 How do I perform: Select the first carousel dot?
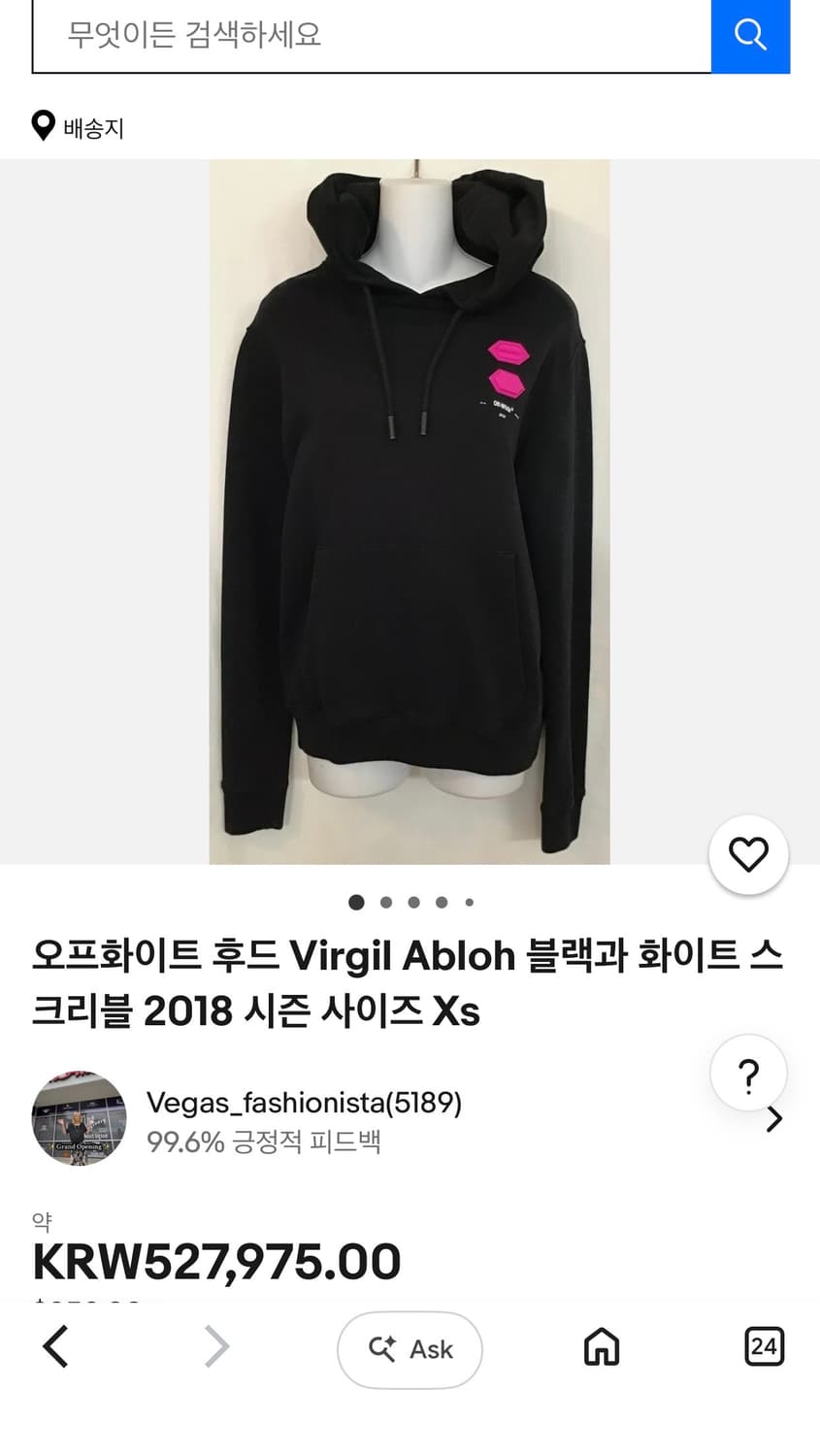click(356, 903)
